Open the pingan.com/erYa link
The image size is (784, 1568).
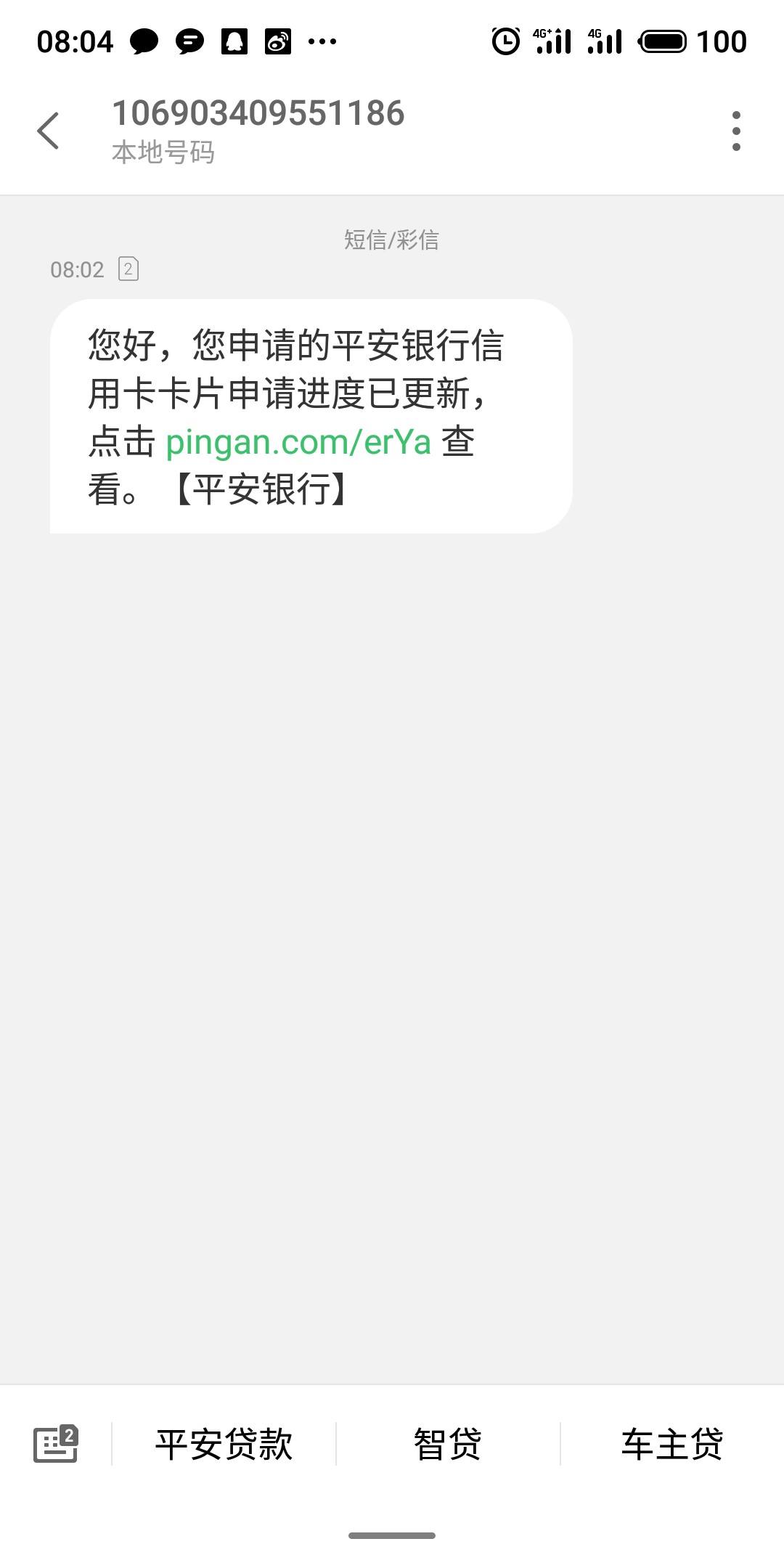click(x=298, y=441)
